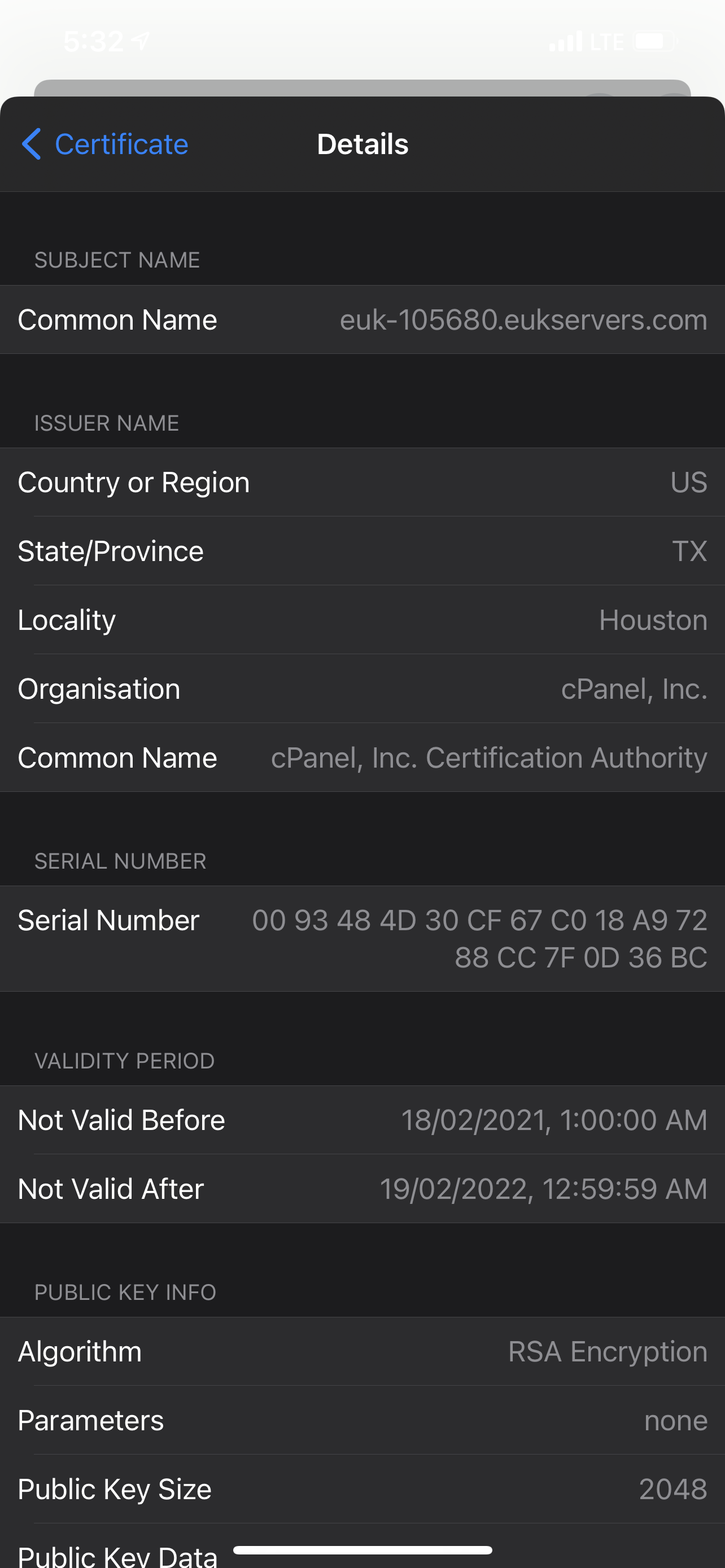This screenshot has height=1568, width=725.
Task: Tap the back chevron arrow icon
Action: (33, 144)
